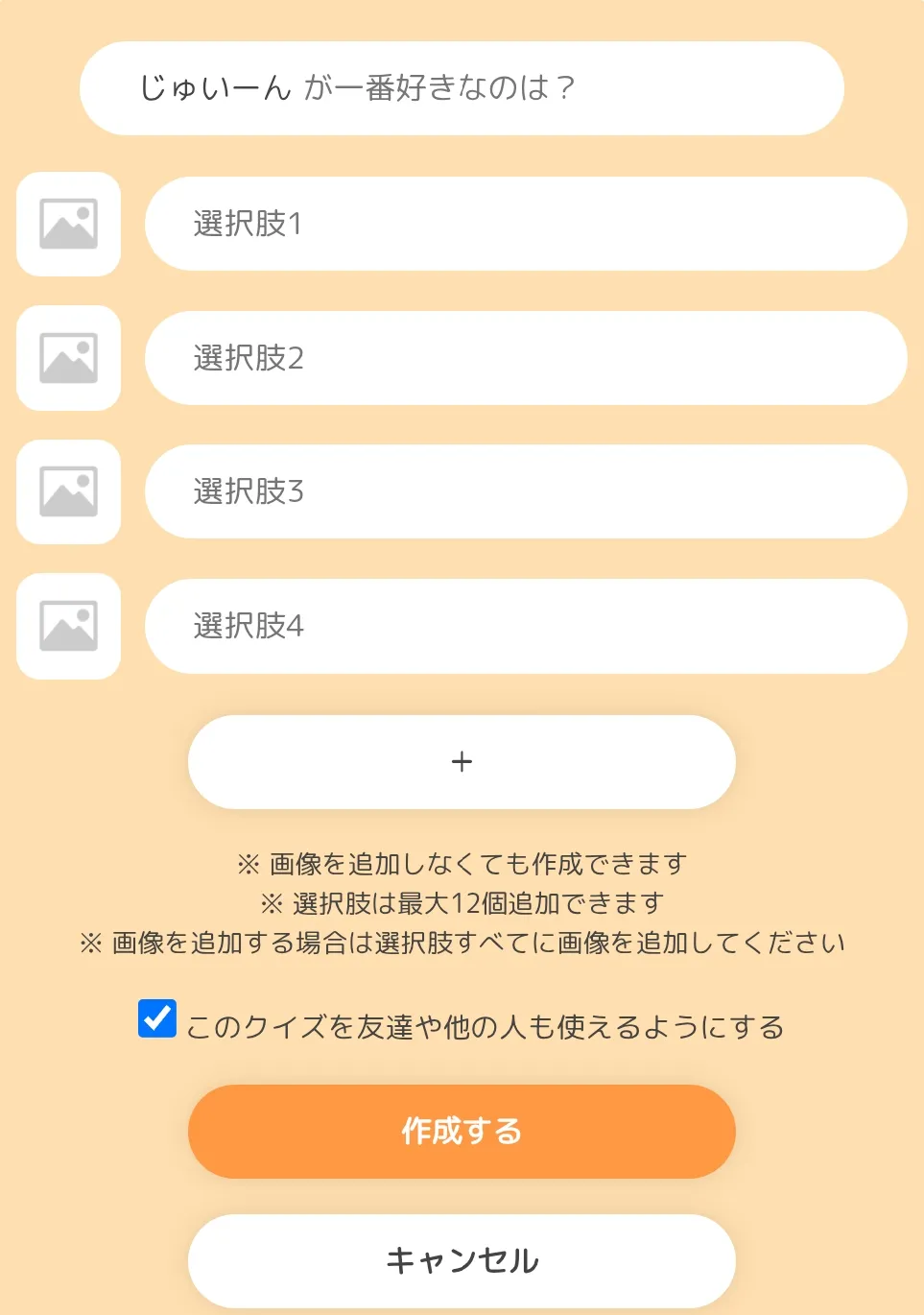Add an image for 選択肢2
The height and width of the screenshot is (1315, 924).
68,358
